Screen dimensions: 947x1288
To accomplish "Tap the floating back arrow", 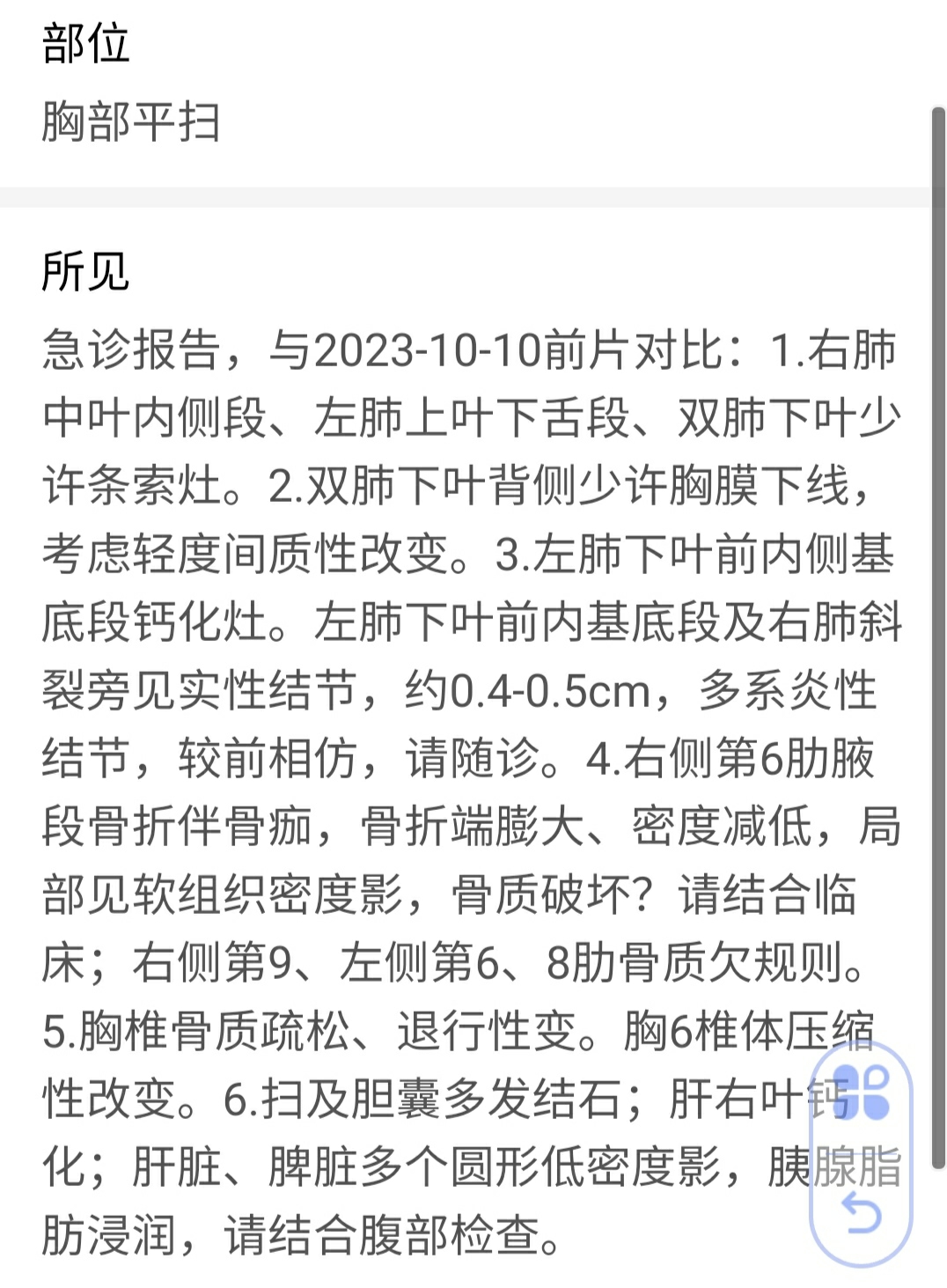I will [861, 1216].
